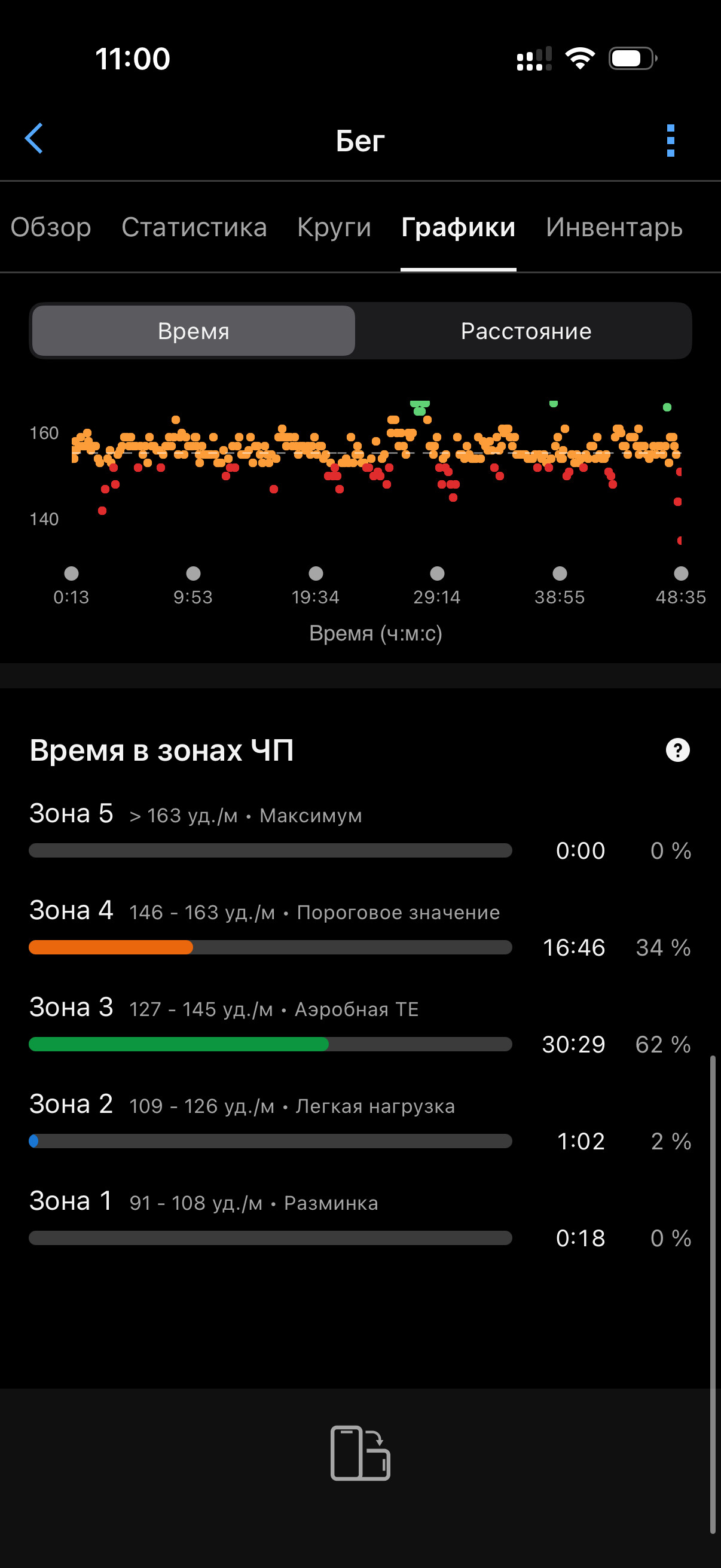Open the three-dot overflow menu
The width and height of the screenshot is (721, 1568).
pyautogui.click(x=671, y=141)
